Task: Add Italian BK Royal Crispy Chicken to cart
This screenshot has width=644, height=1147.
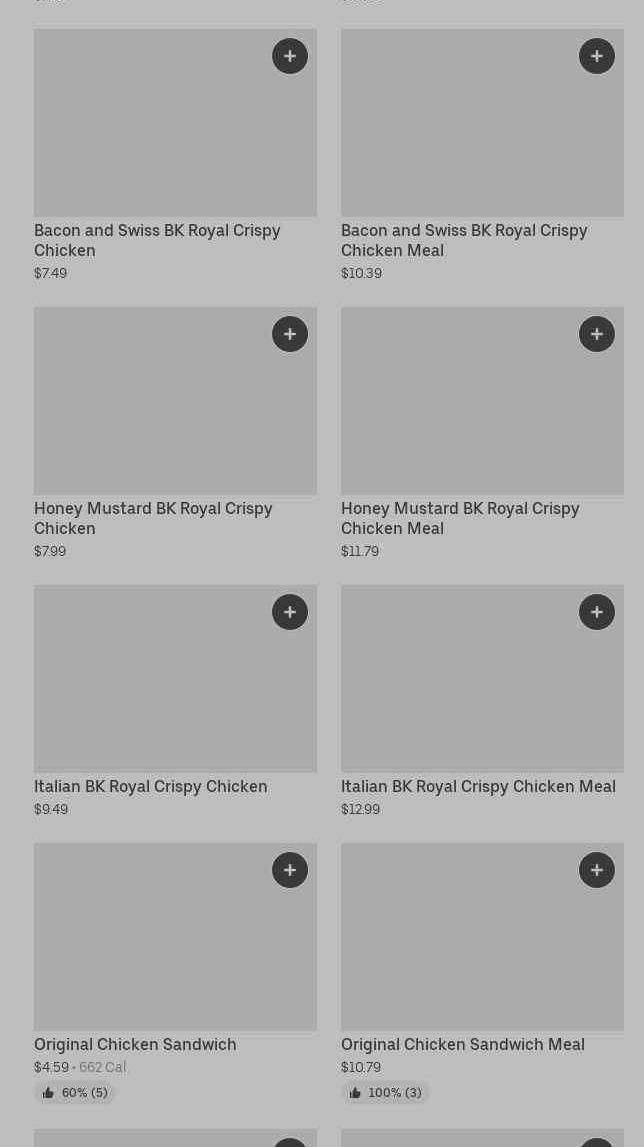Action: tap(290, 612)
